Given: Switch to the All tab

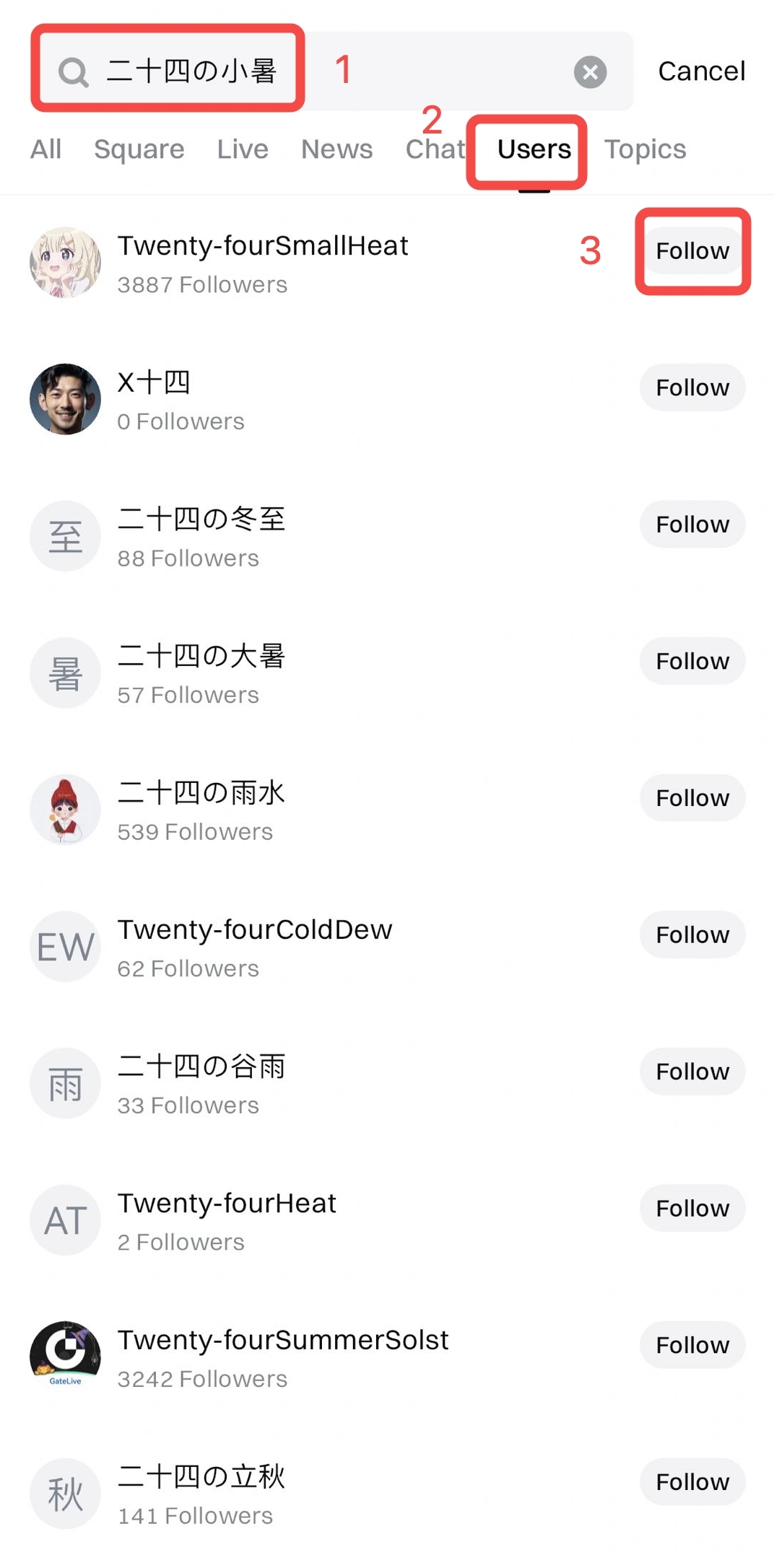Looking at the screenshot, I should pos(45,149).
